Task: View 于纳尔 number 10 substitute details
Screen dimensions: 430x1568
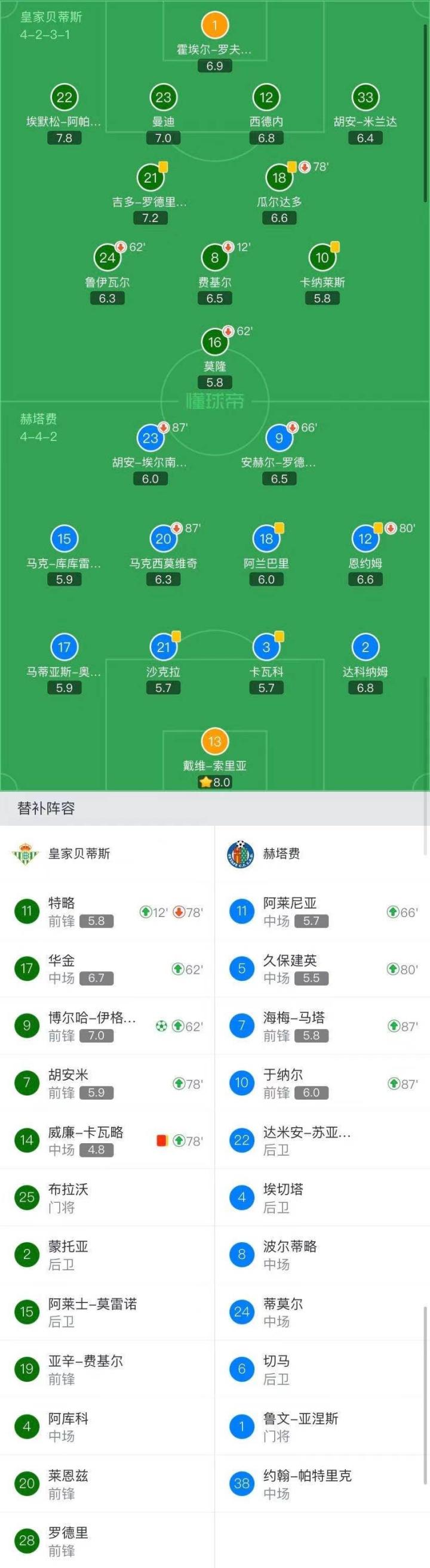Action: tap(321, 1084)
